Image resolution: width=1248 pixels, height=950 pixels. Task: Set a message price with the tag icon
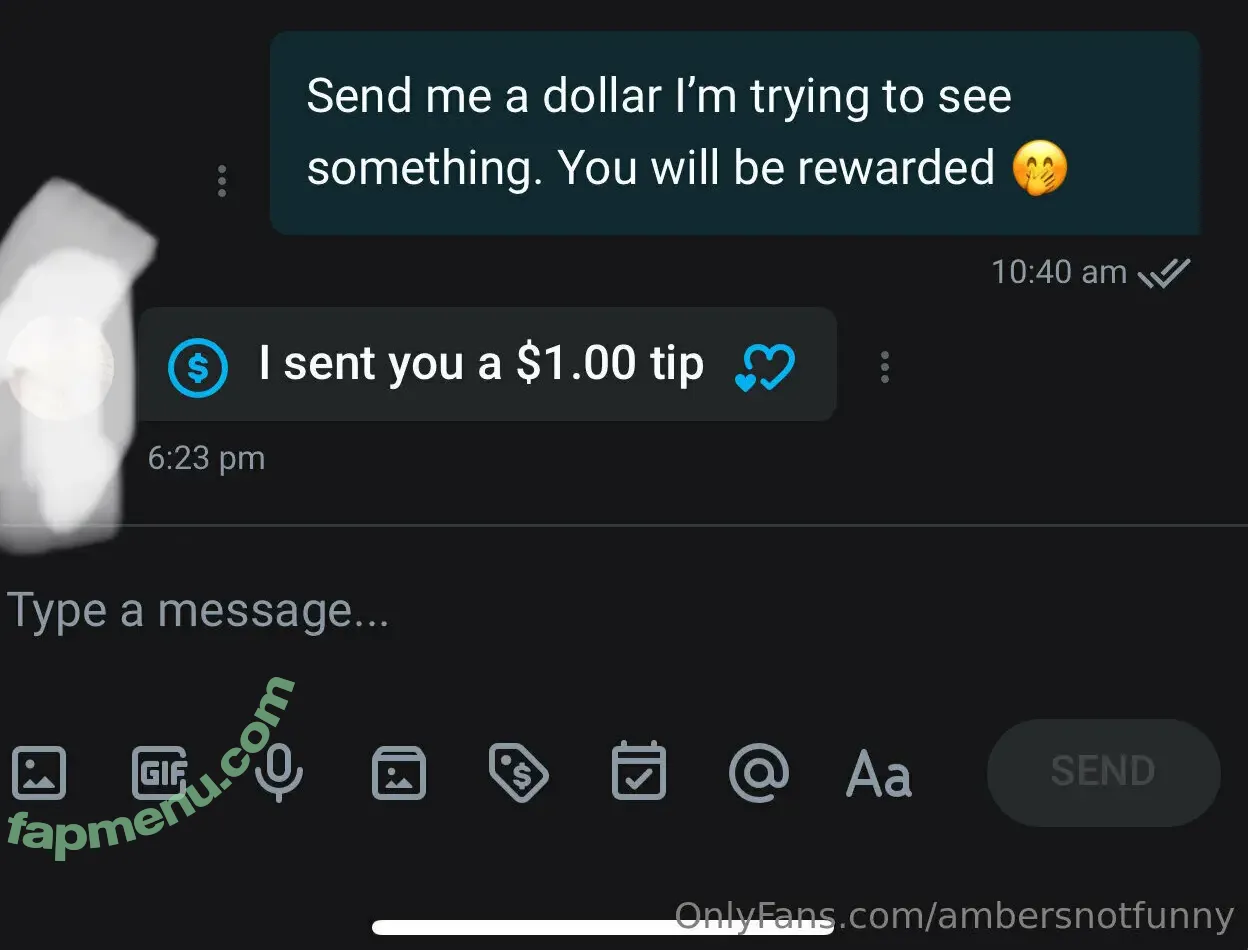tap(518, 772)
